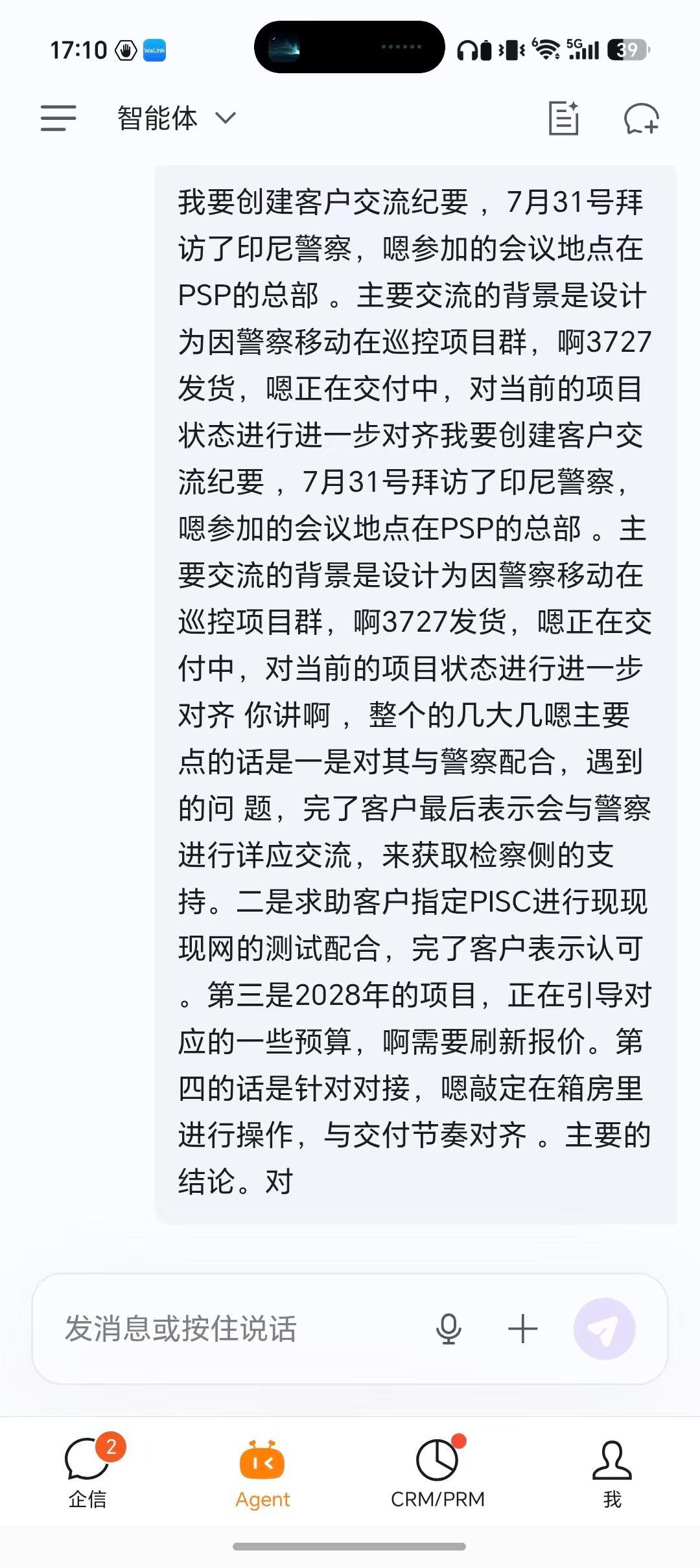700x1568 pixels.
Task: Start a new conversation
Action: [x=641, y=119]
